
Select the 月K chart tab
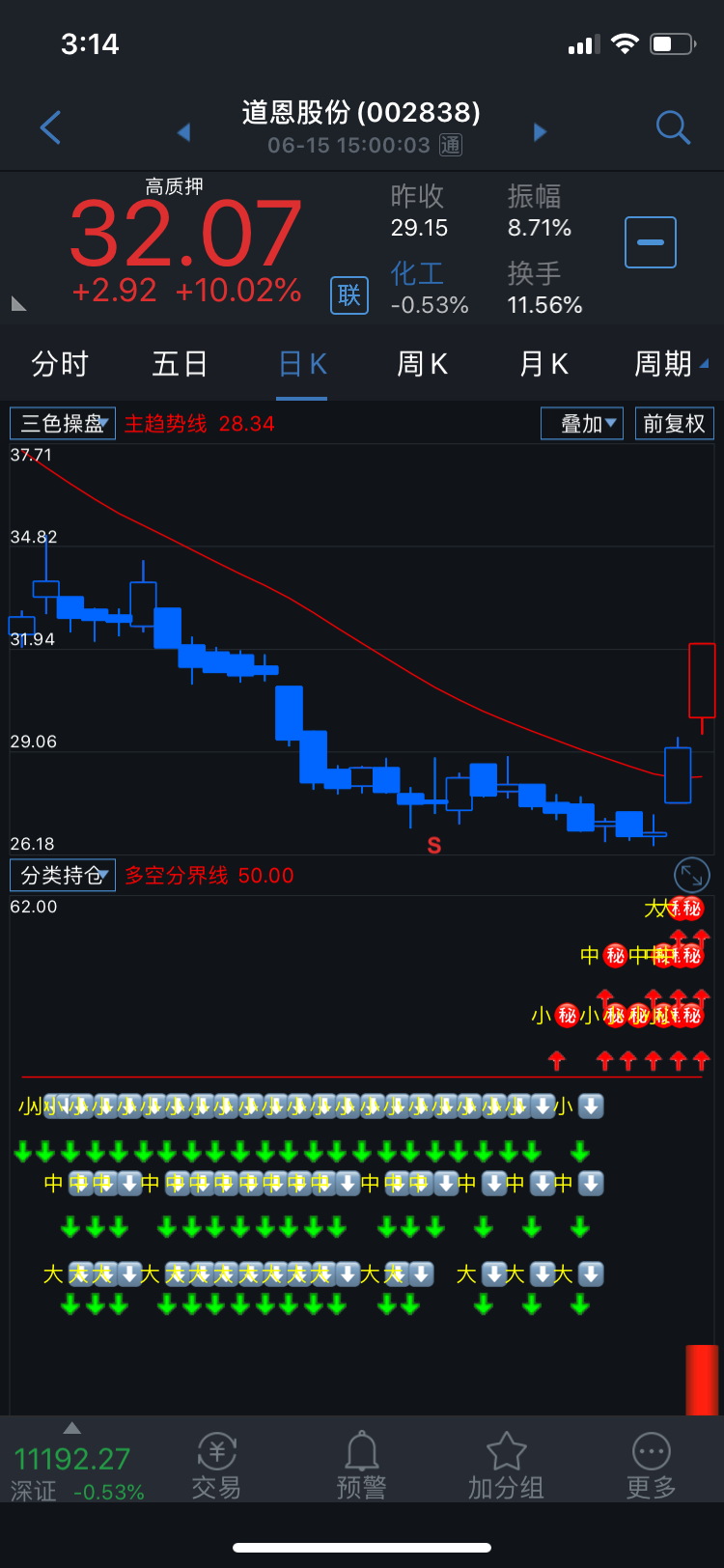coord(543,364)
